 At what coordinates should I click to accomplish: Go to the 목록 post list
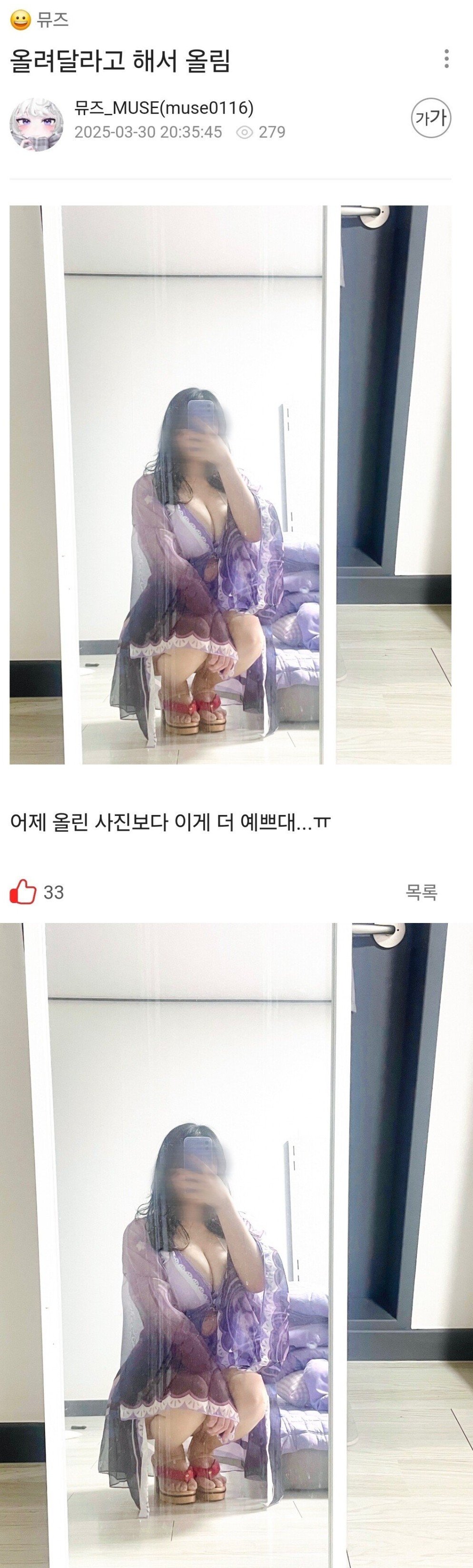tap(421, 893)
